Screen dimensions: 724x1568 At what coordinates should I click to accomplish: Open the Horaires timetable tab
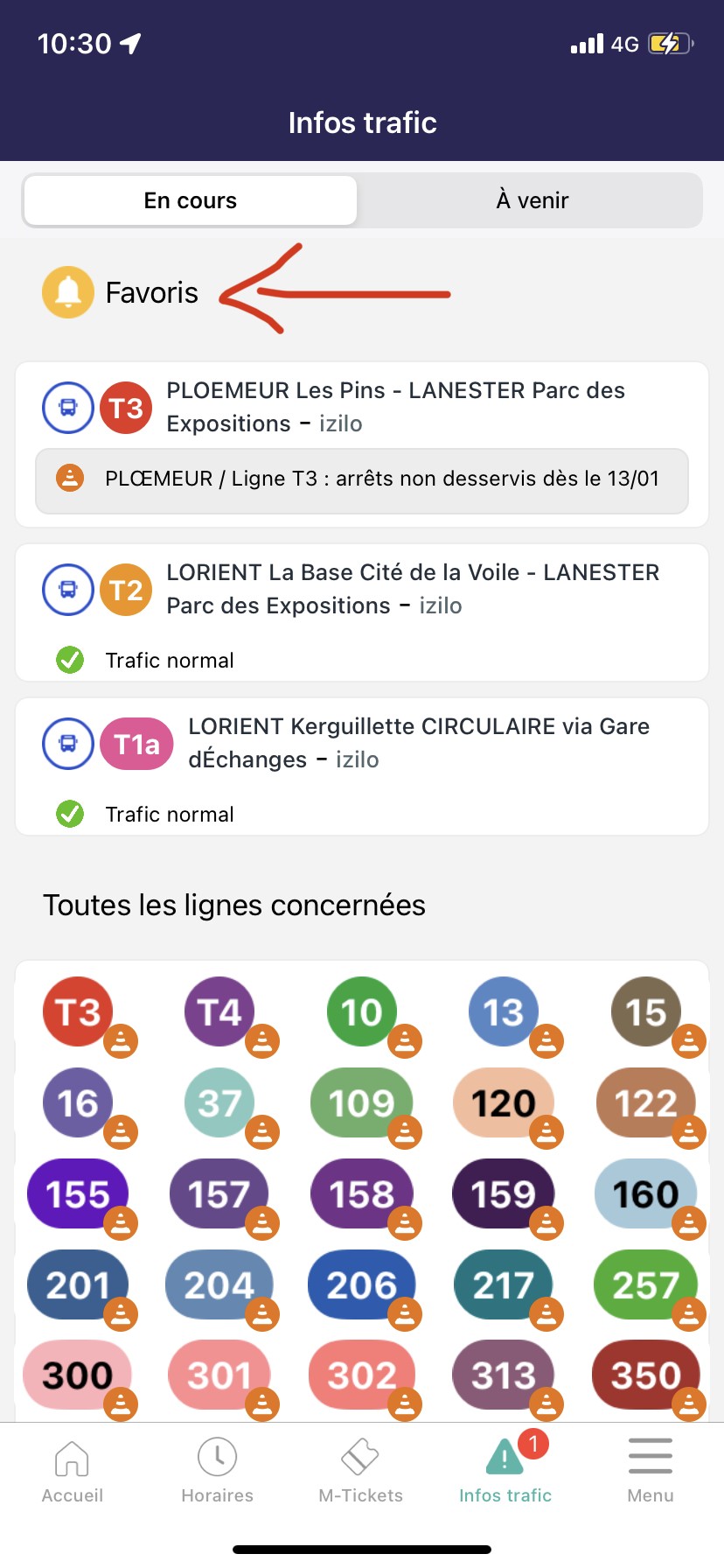[218, 1472]
